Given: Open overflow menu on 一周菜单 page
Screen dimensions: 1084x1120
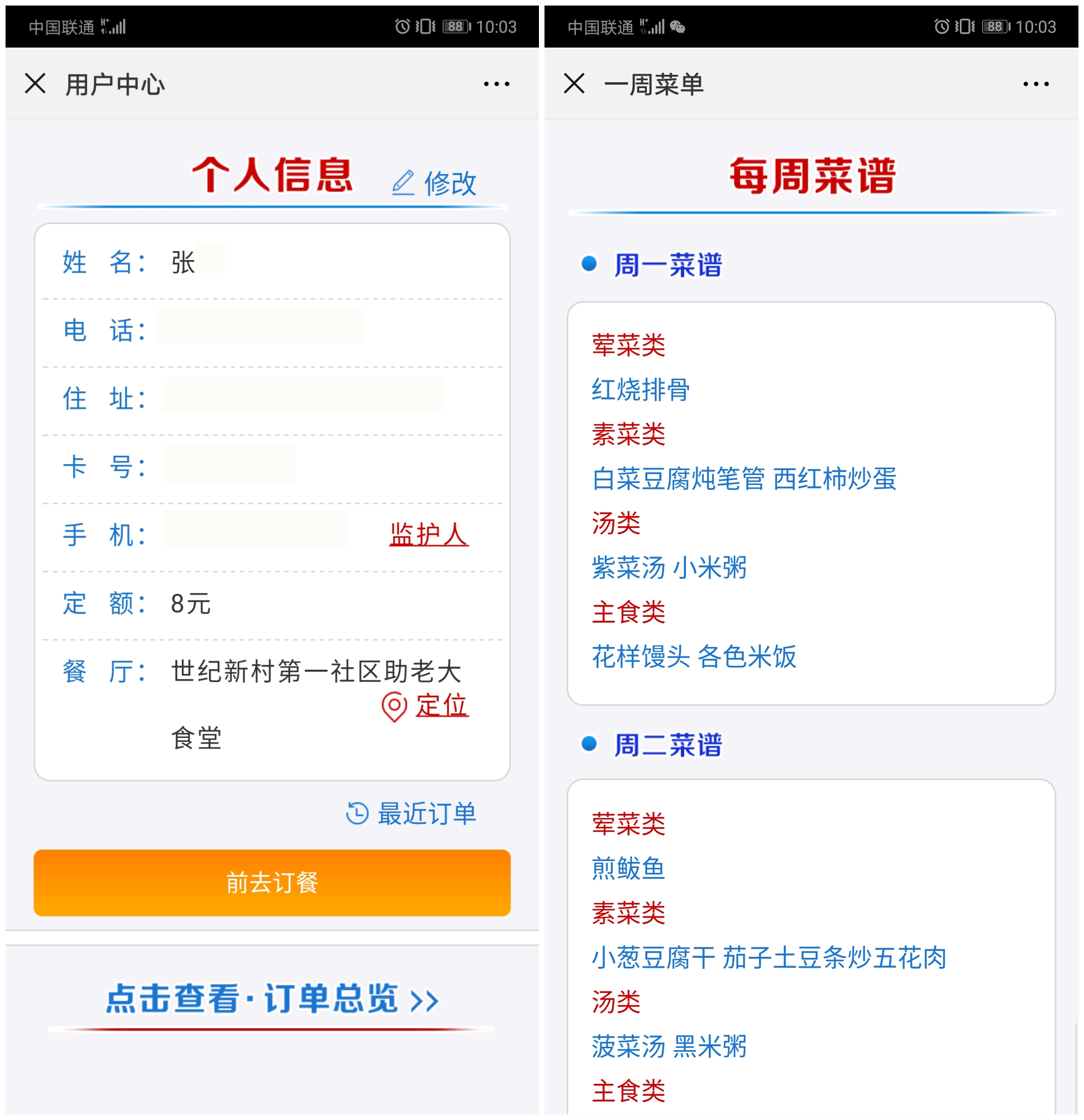Looking at the screenshot, I should point(1035,84).
